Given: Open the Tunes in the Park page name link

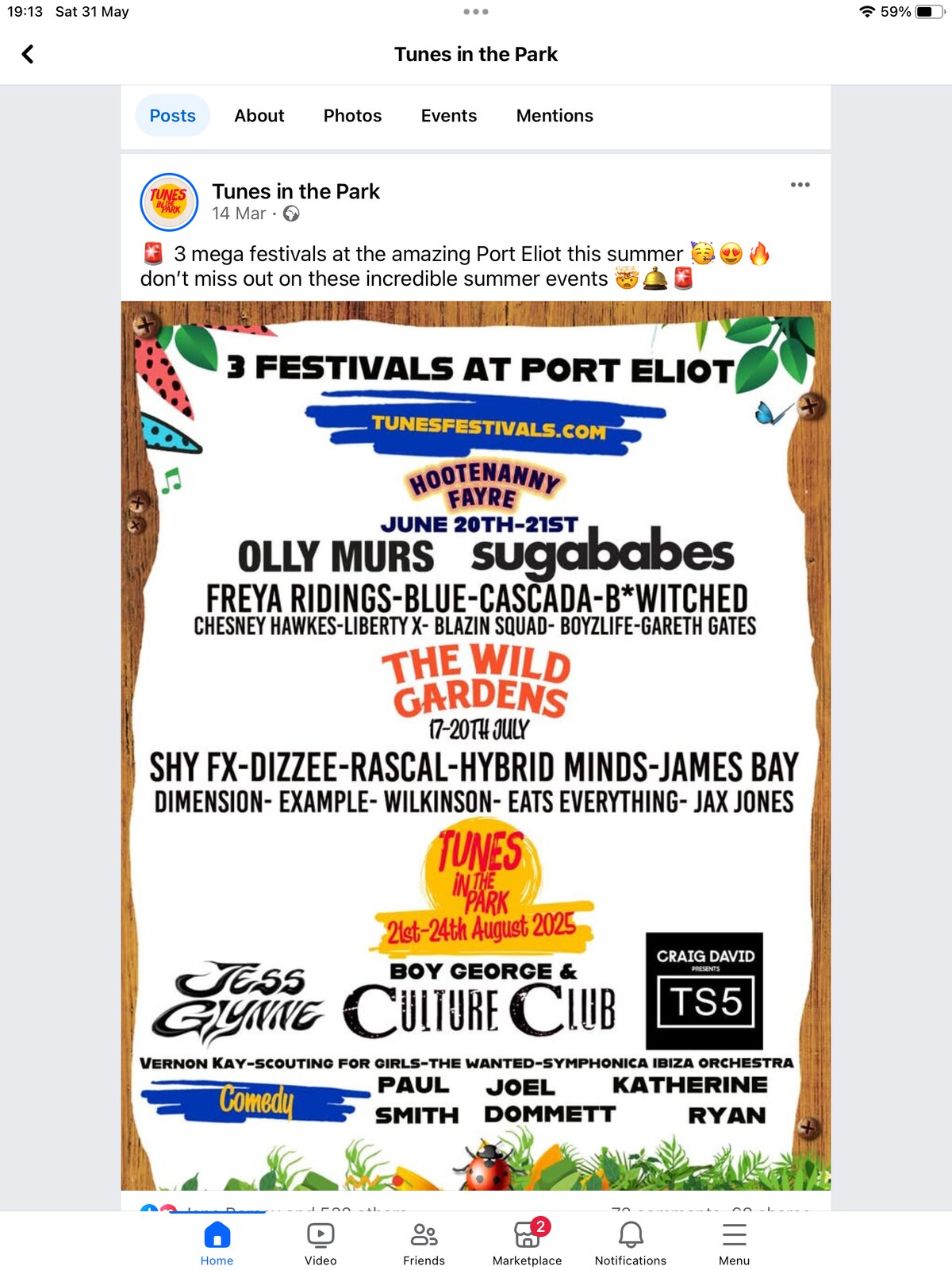Looking at the screenshot, I should pyautogui.click(x=296, y=191).
